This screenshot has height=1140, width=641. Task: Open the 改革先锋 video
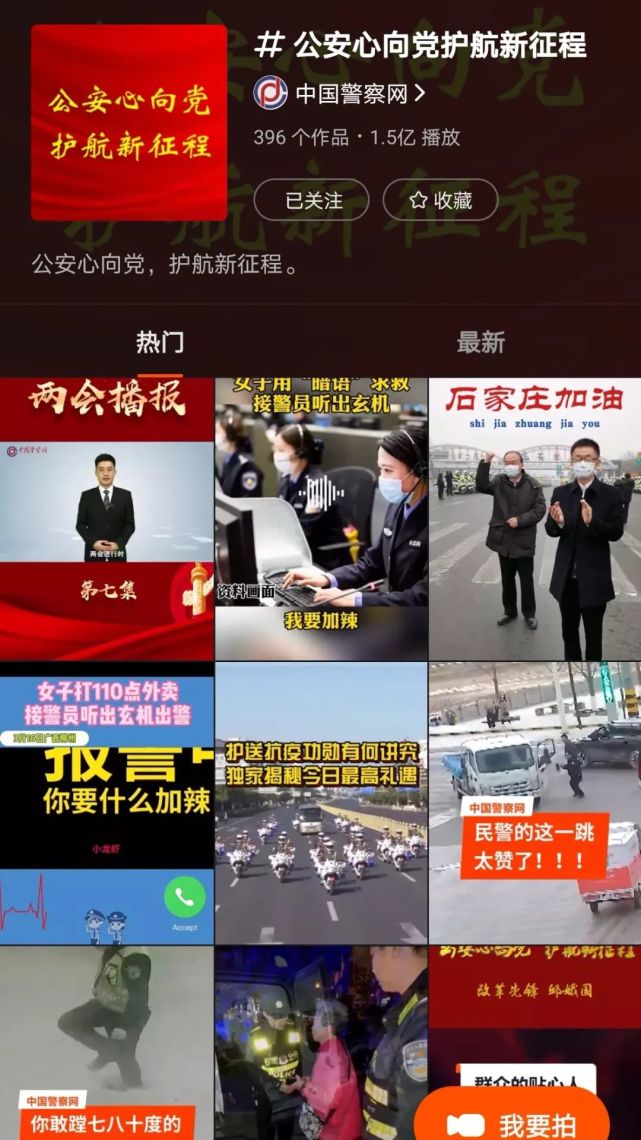(535, 1010)
